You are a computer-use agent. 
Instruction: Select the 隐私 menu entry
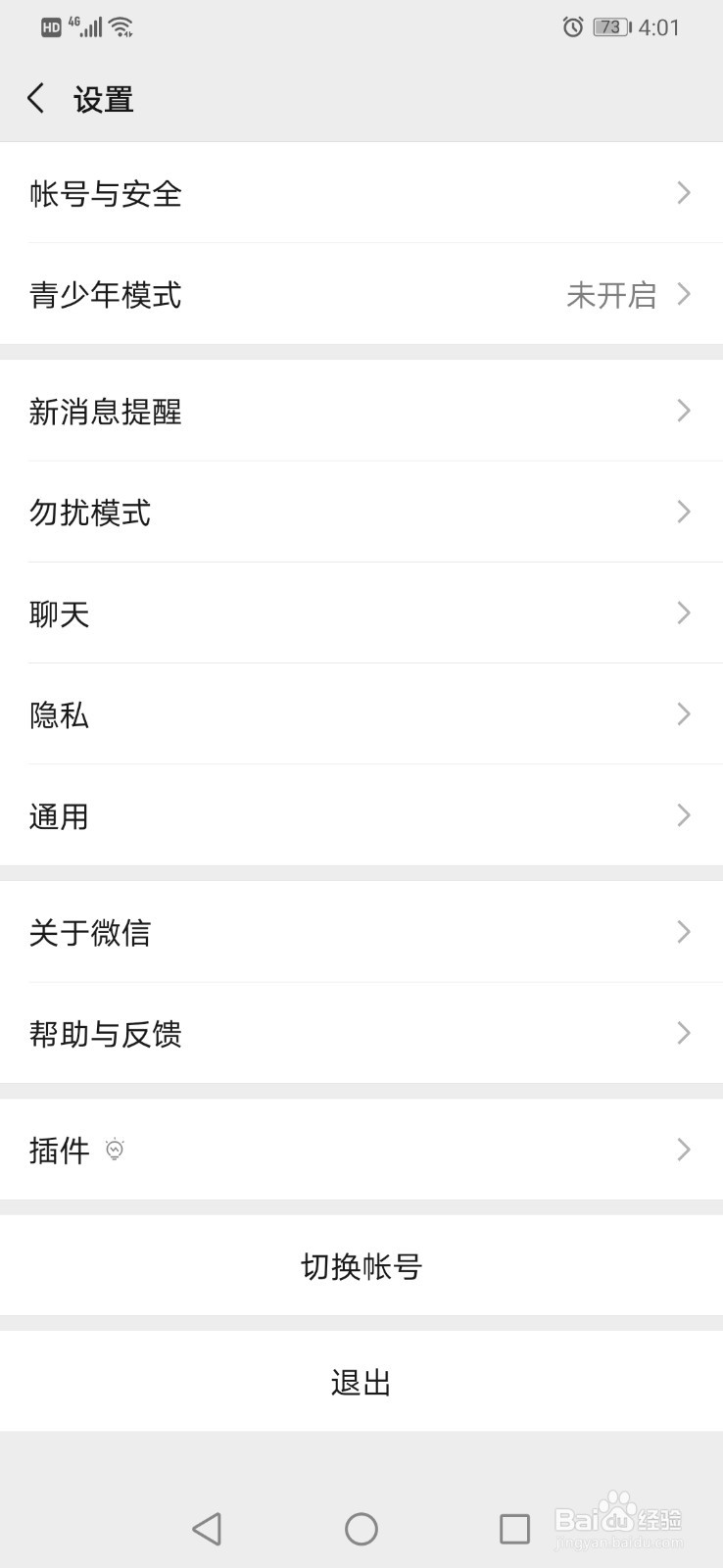point(294,715)
